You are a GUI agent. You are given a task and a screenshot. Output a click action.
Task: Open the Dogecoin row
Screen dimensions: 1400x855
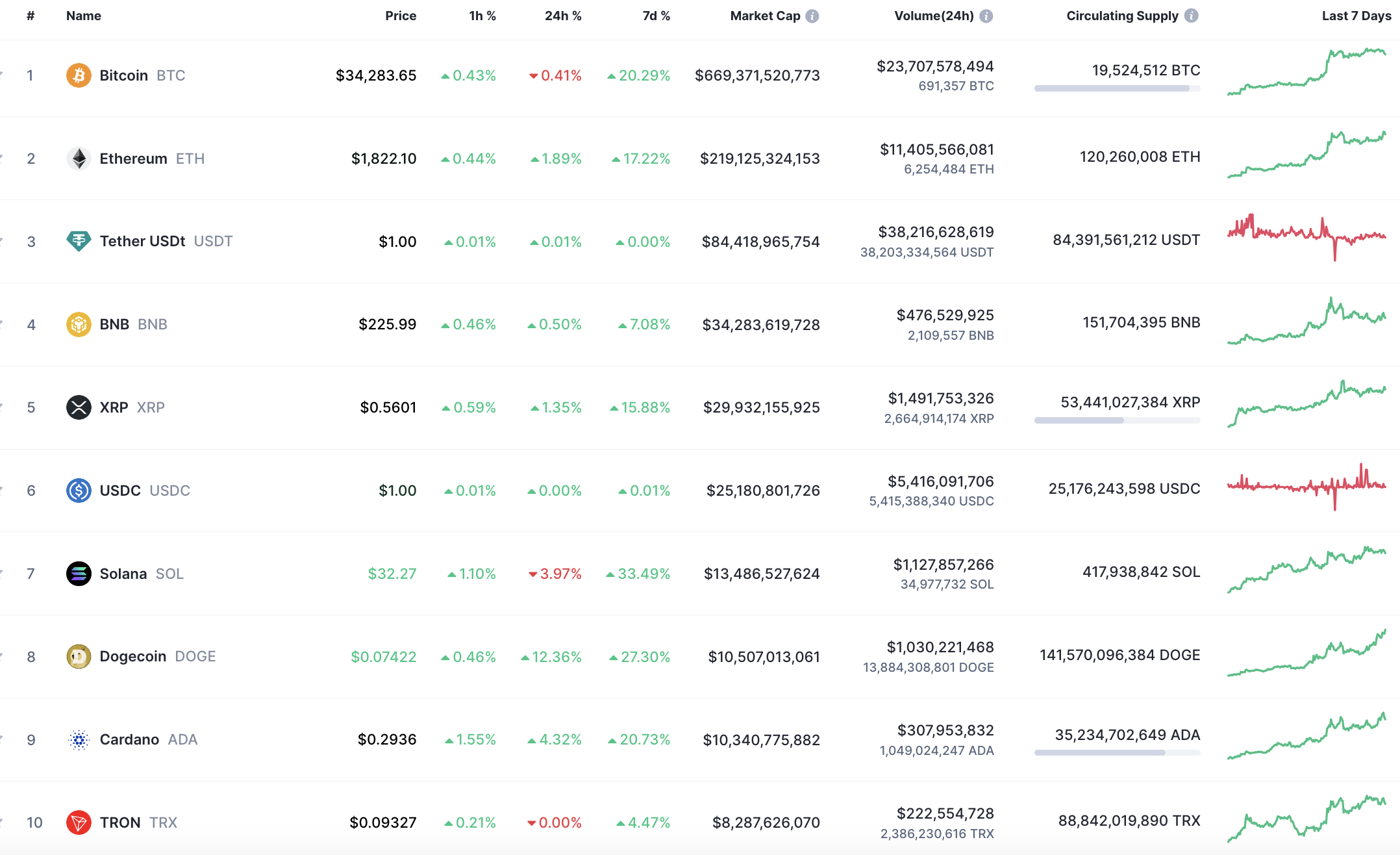point(132,656)
